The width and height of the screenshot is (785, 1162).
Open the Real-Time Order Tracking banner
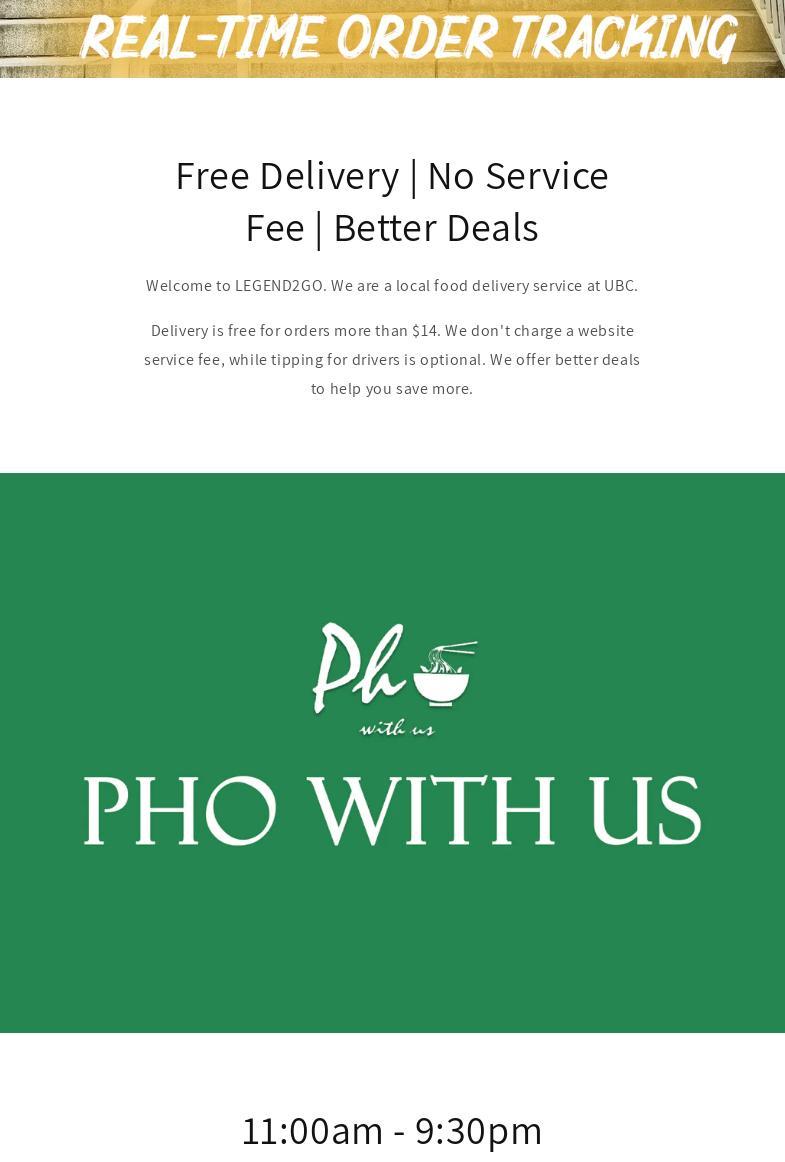392,38
